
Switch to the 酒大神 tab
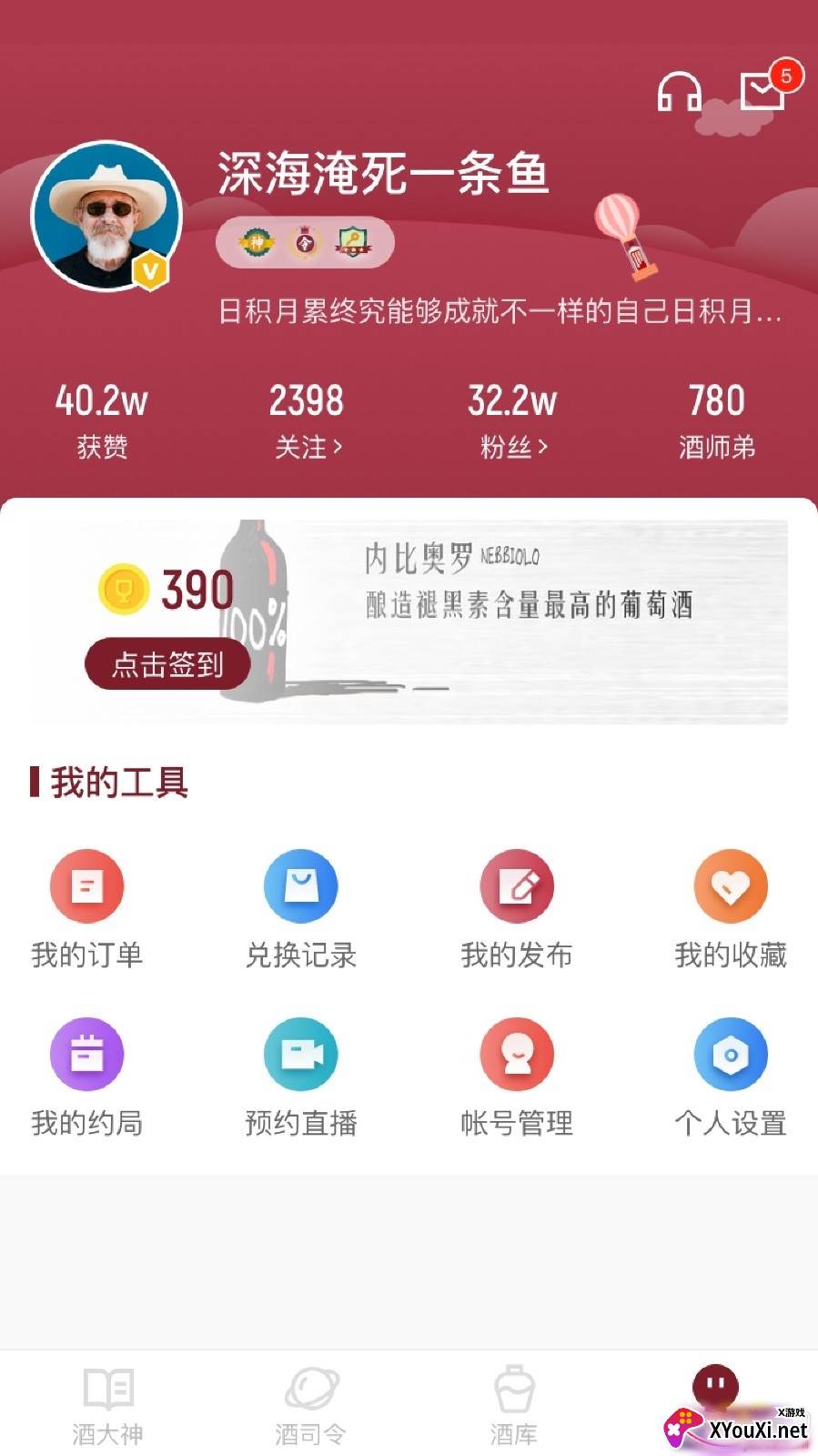click(106, 1401)
